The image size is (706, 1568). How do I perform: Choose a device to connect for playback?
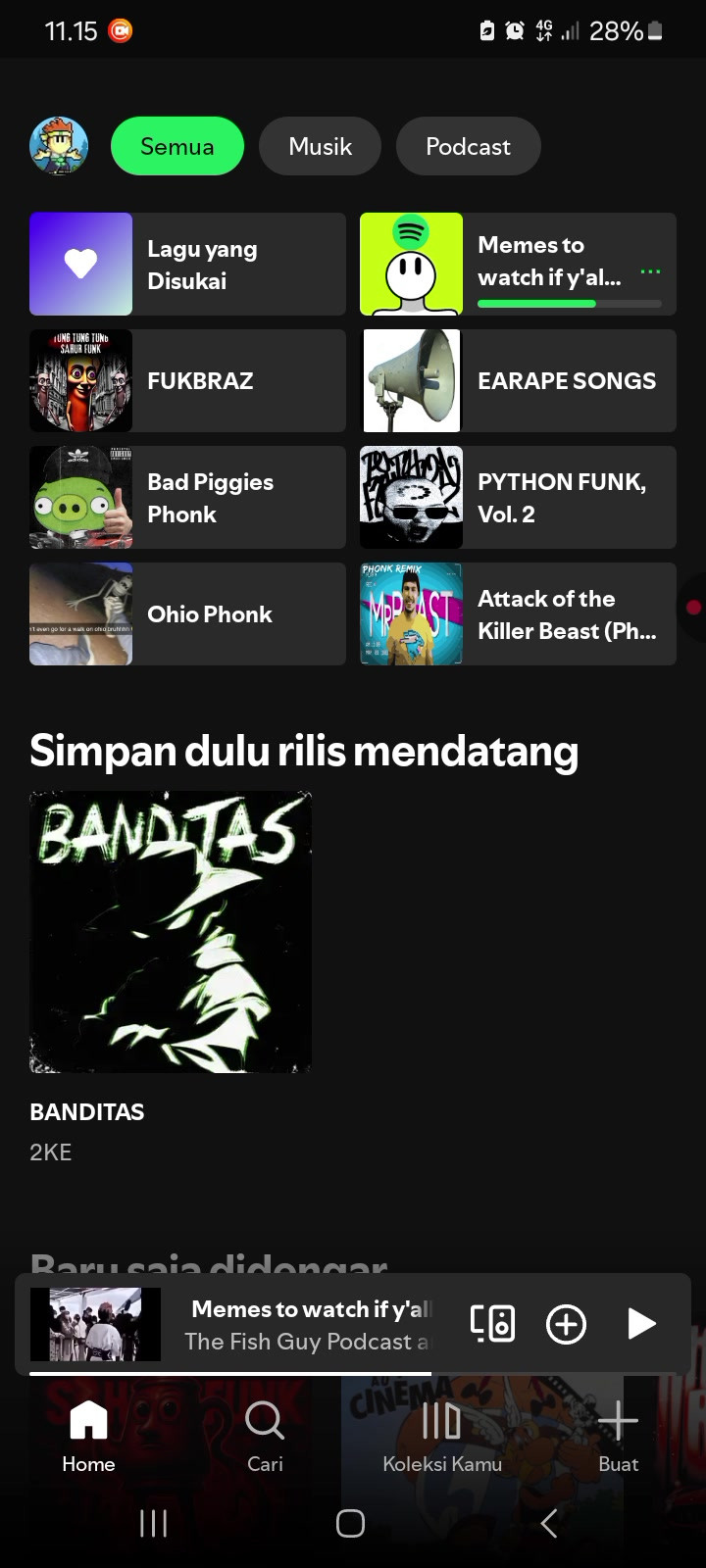(x=492, y=1324)
